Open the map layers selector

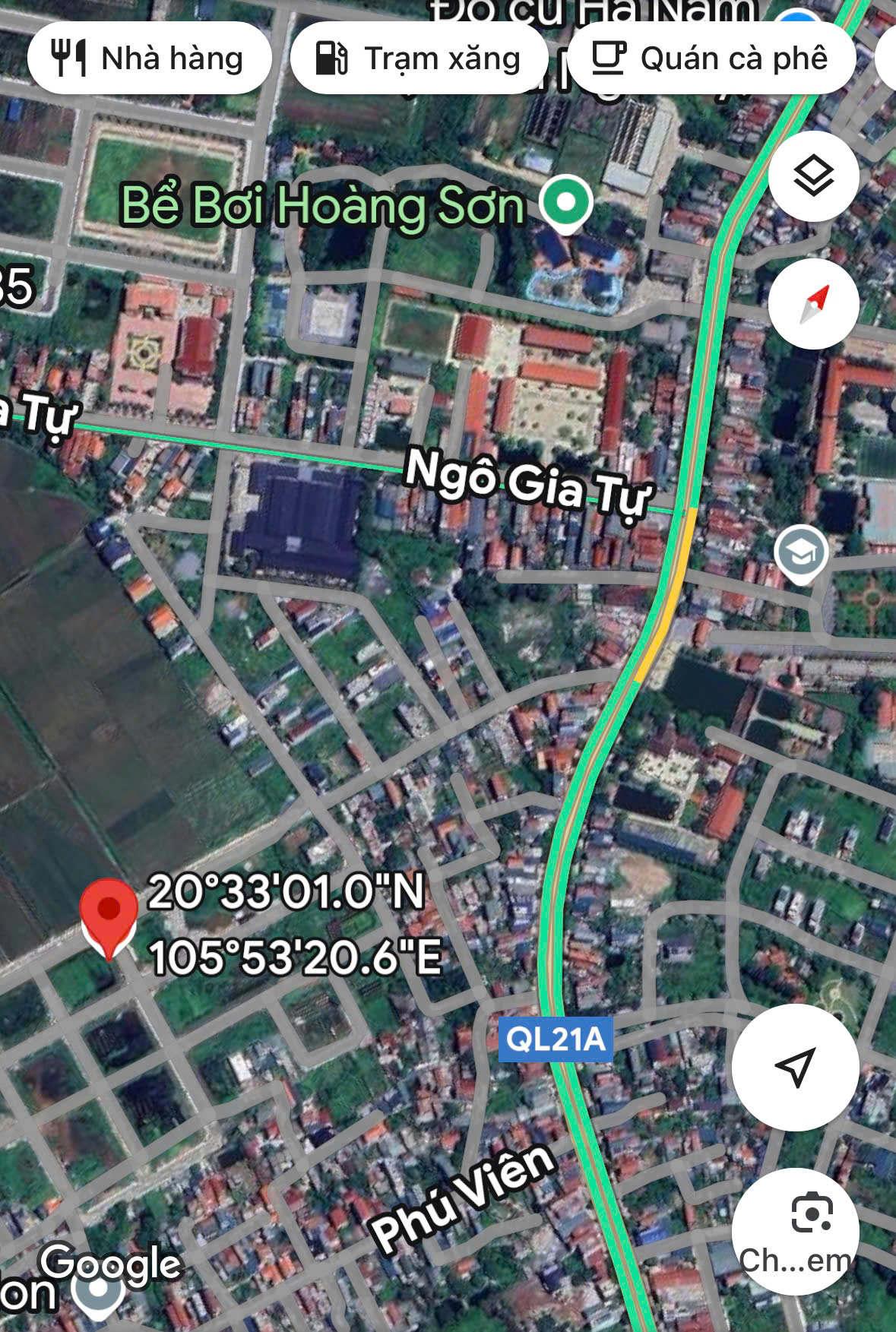coord(813,176)
